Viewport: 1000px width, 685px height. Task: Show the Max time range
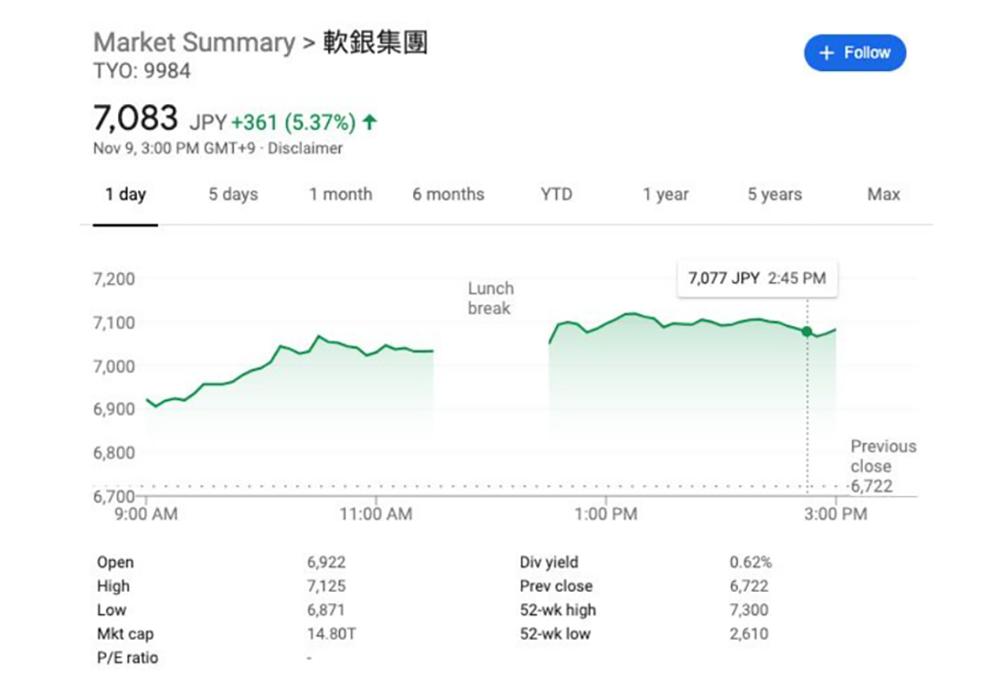coord(883,195)
